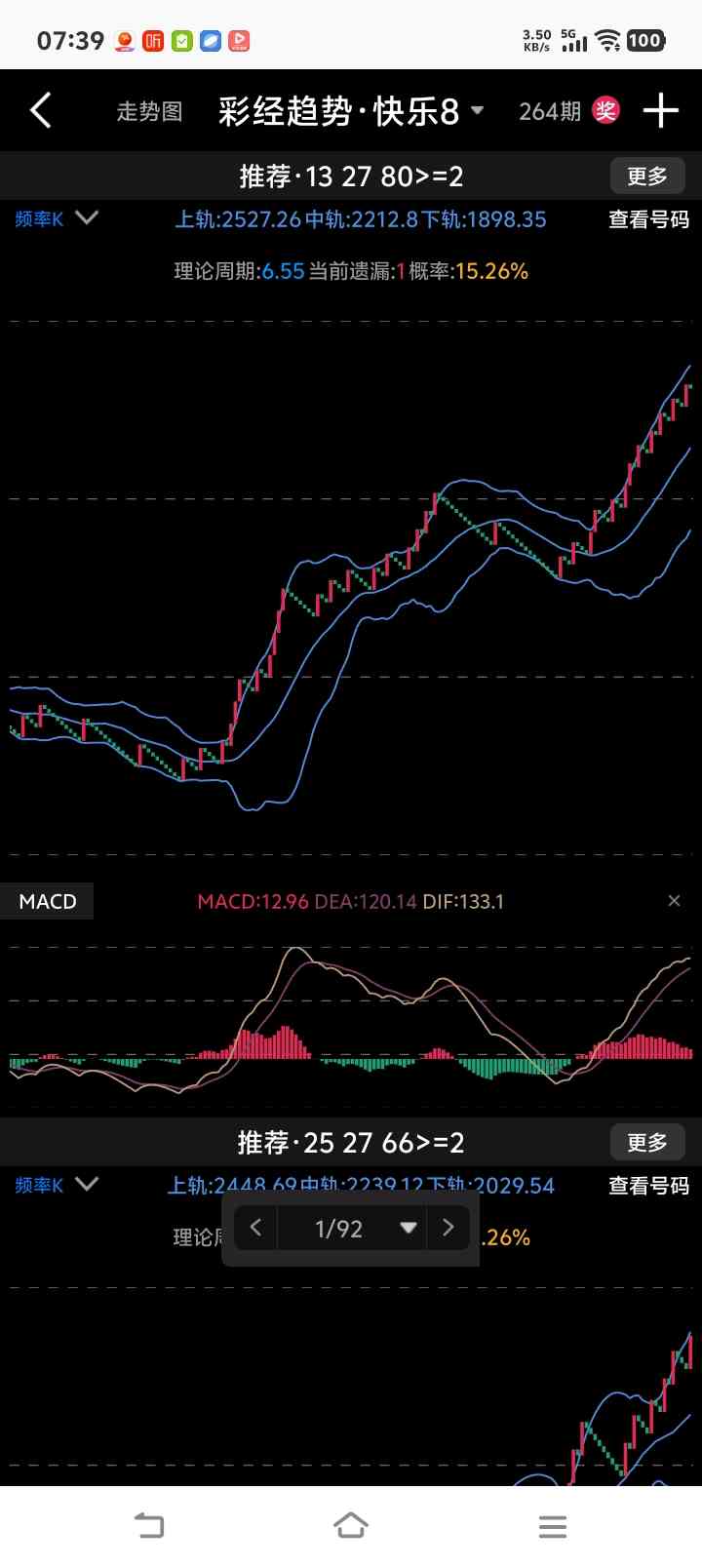Go to the system home screen
The image size is (702, 1568).
click(x=351, y=1525)
